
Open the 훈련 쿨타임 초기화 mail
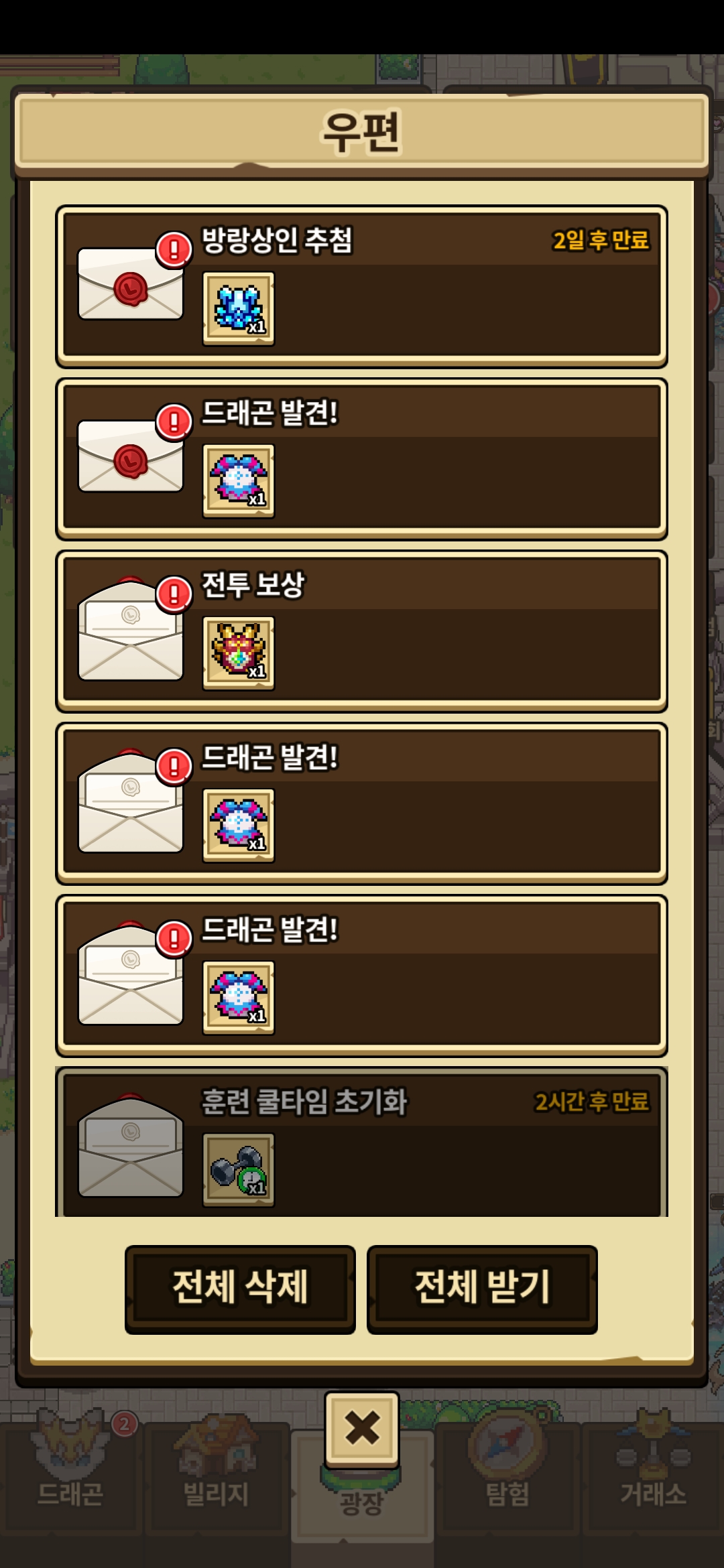pos(361,1142)
